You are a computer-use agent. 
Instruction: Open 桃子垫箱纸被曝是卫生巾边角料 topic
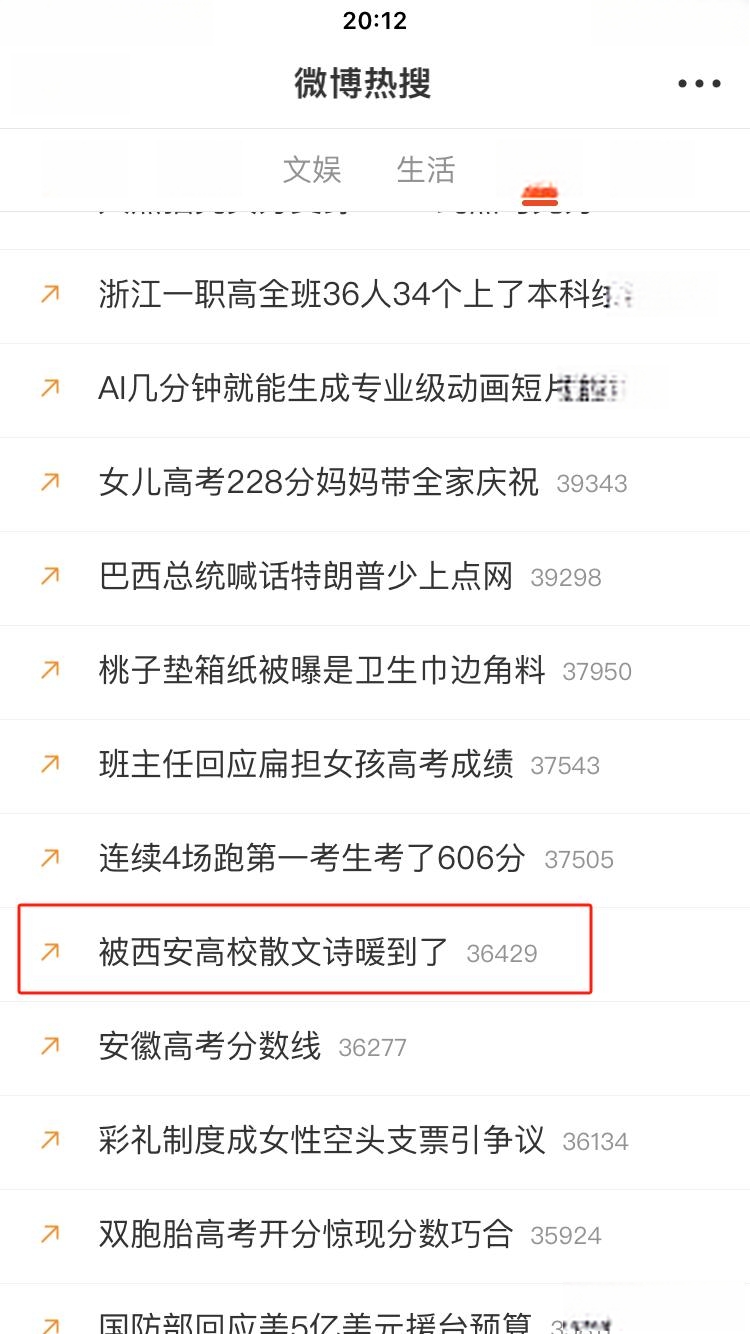tap(375, 672)
